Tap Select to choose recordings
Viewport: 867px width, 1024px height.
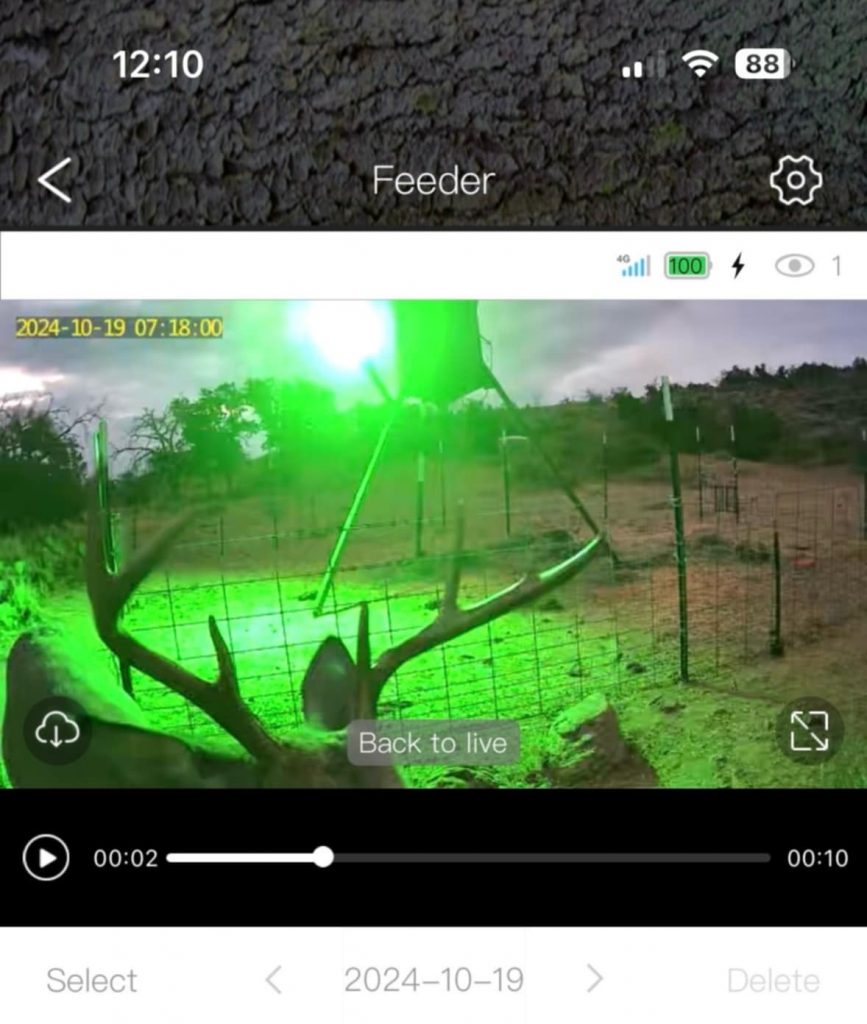click(x=92, y=980)
